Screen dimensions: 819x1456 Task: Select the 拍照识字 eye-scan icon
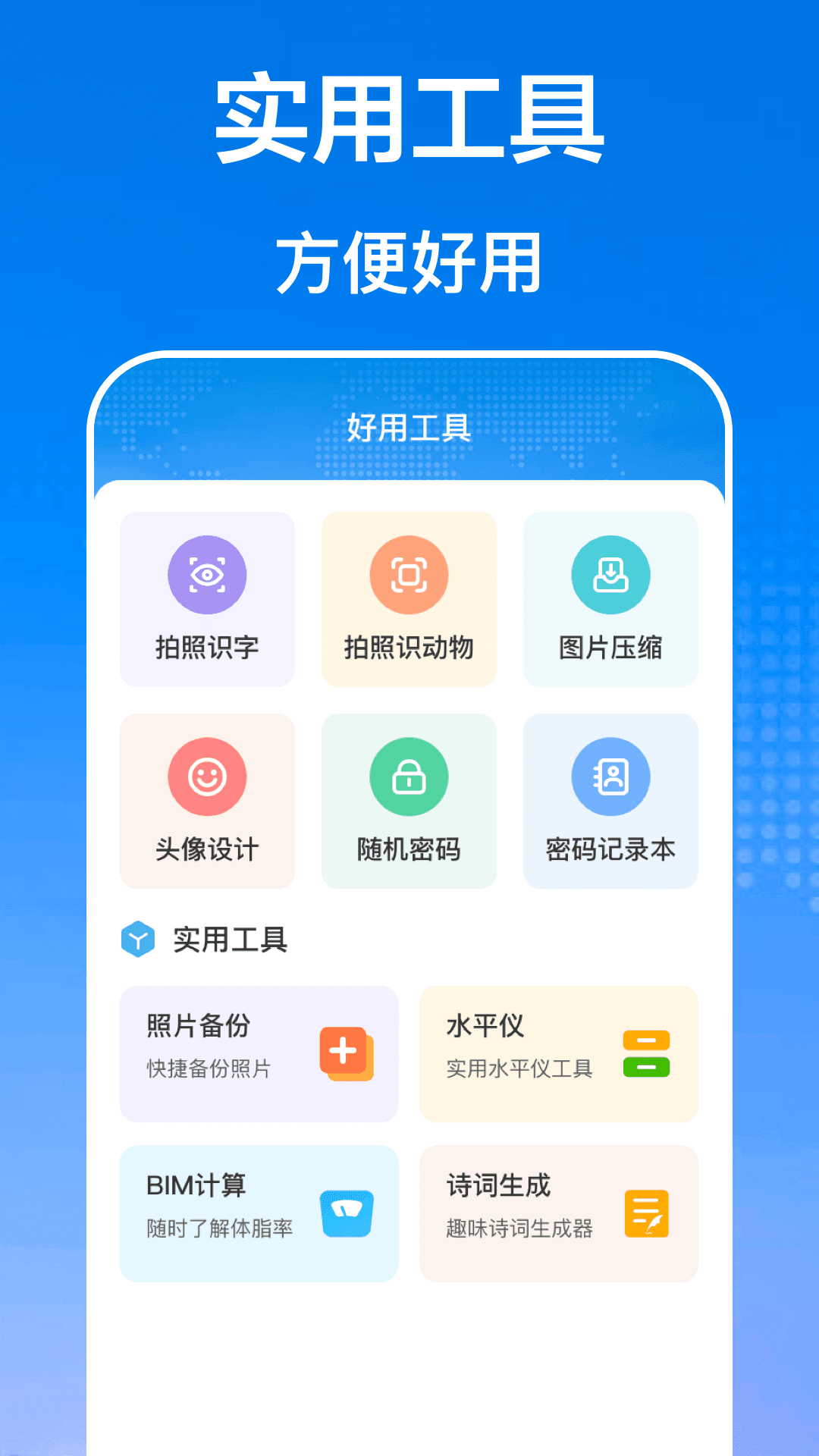point(207,575)
